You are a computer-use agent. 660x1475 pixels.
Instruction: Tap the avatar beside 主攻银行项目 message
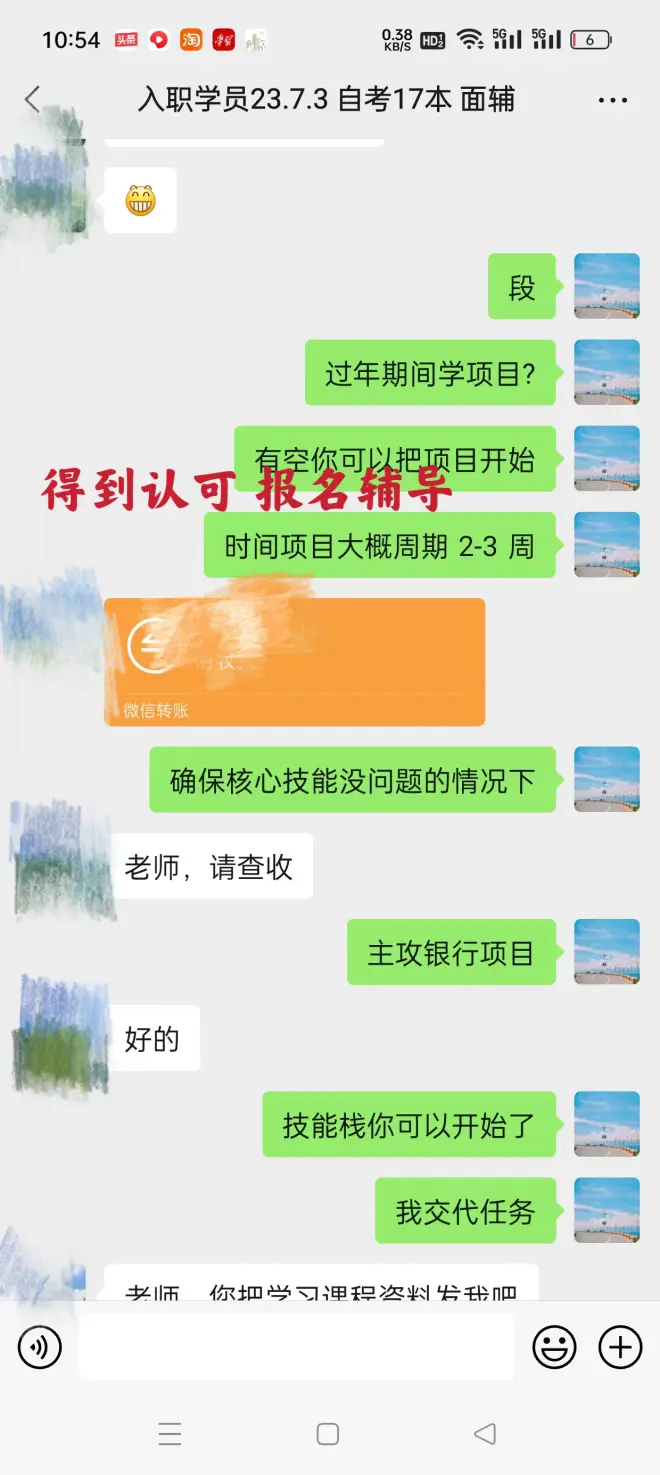click(606, 952)
